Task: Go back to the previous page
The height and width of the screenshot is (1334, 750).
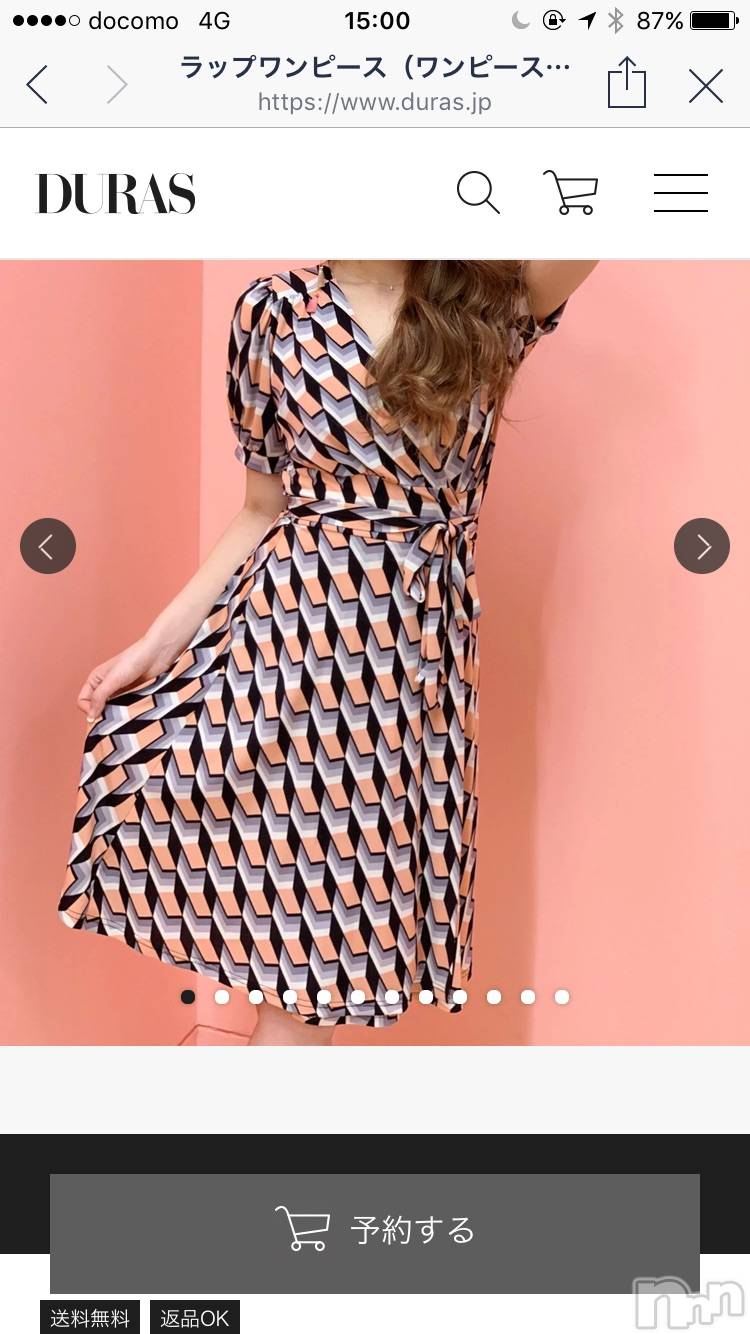Action: point(38,85)
